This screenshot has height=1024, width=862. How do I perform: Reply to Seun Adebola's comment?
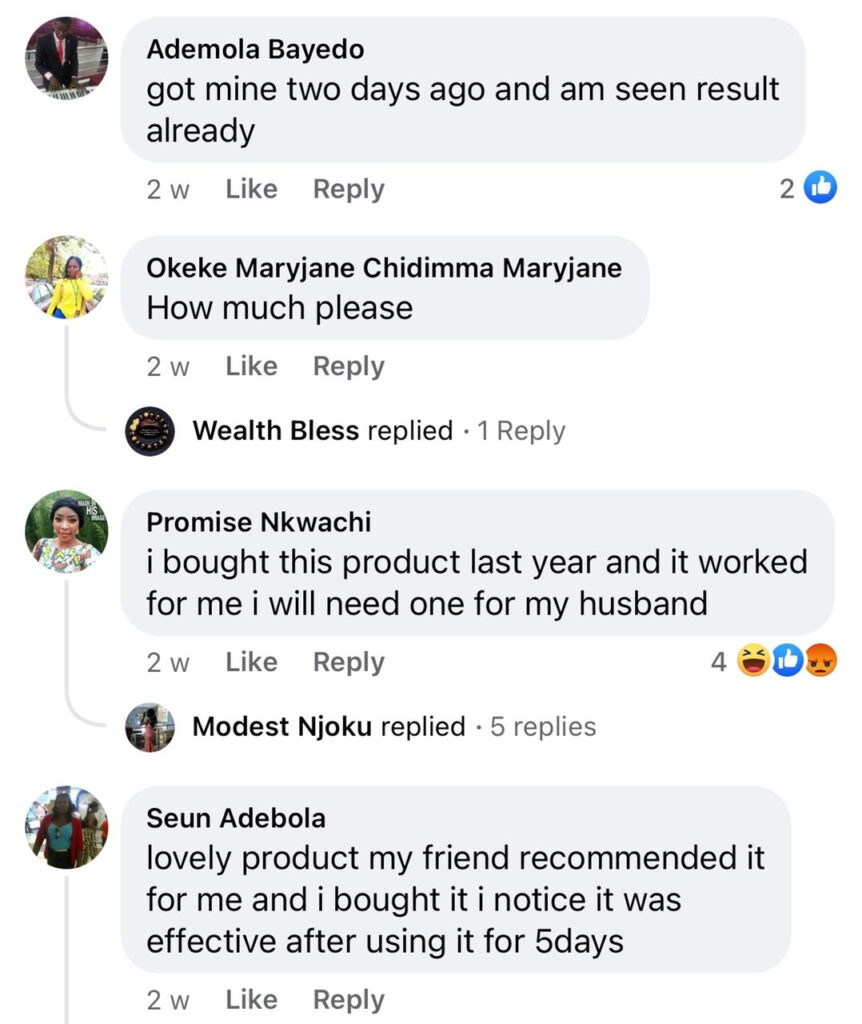pos(348,999)
